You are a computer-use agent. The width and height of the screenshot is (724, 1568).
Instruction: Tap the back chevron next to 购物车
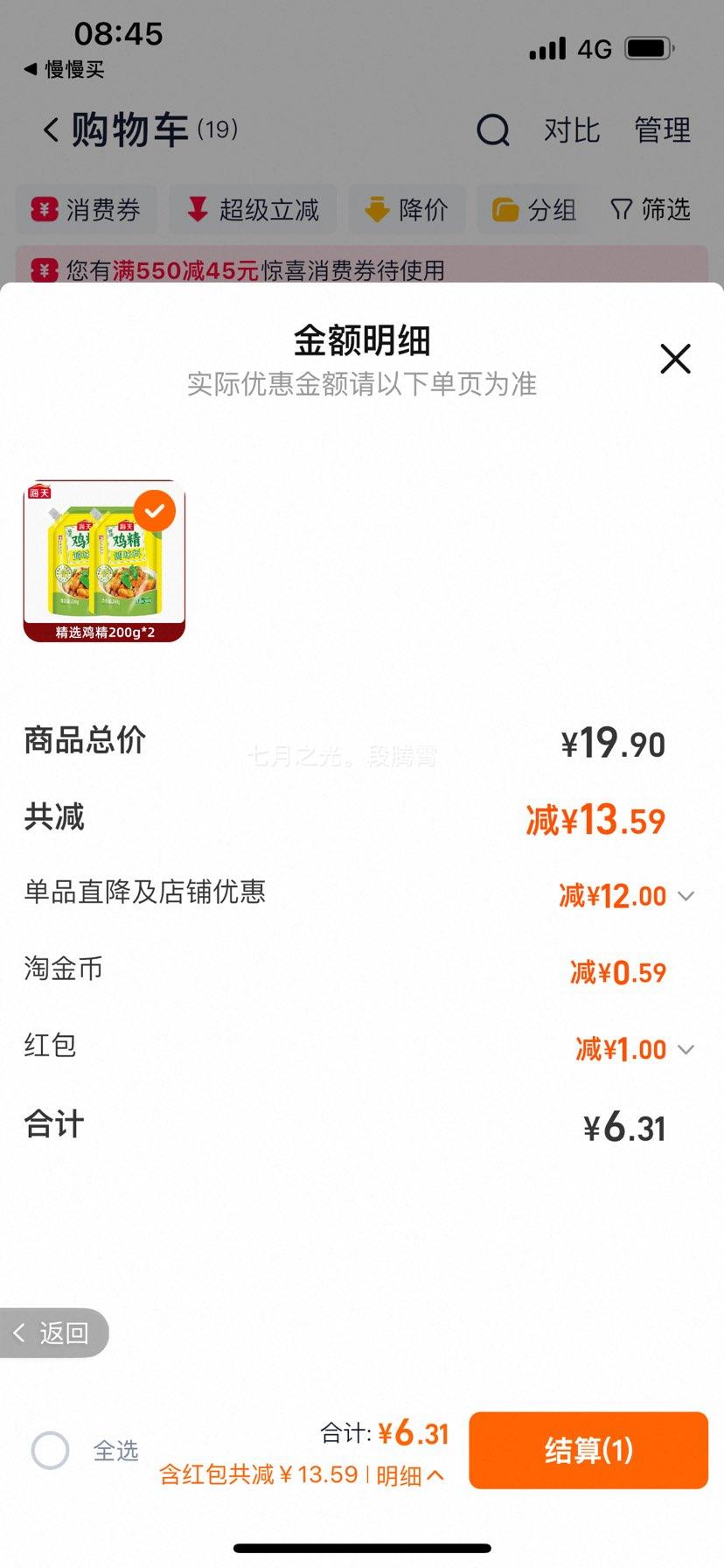[x=50, y=128]
